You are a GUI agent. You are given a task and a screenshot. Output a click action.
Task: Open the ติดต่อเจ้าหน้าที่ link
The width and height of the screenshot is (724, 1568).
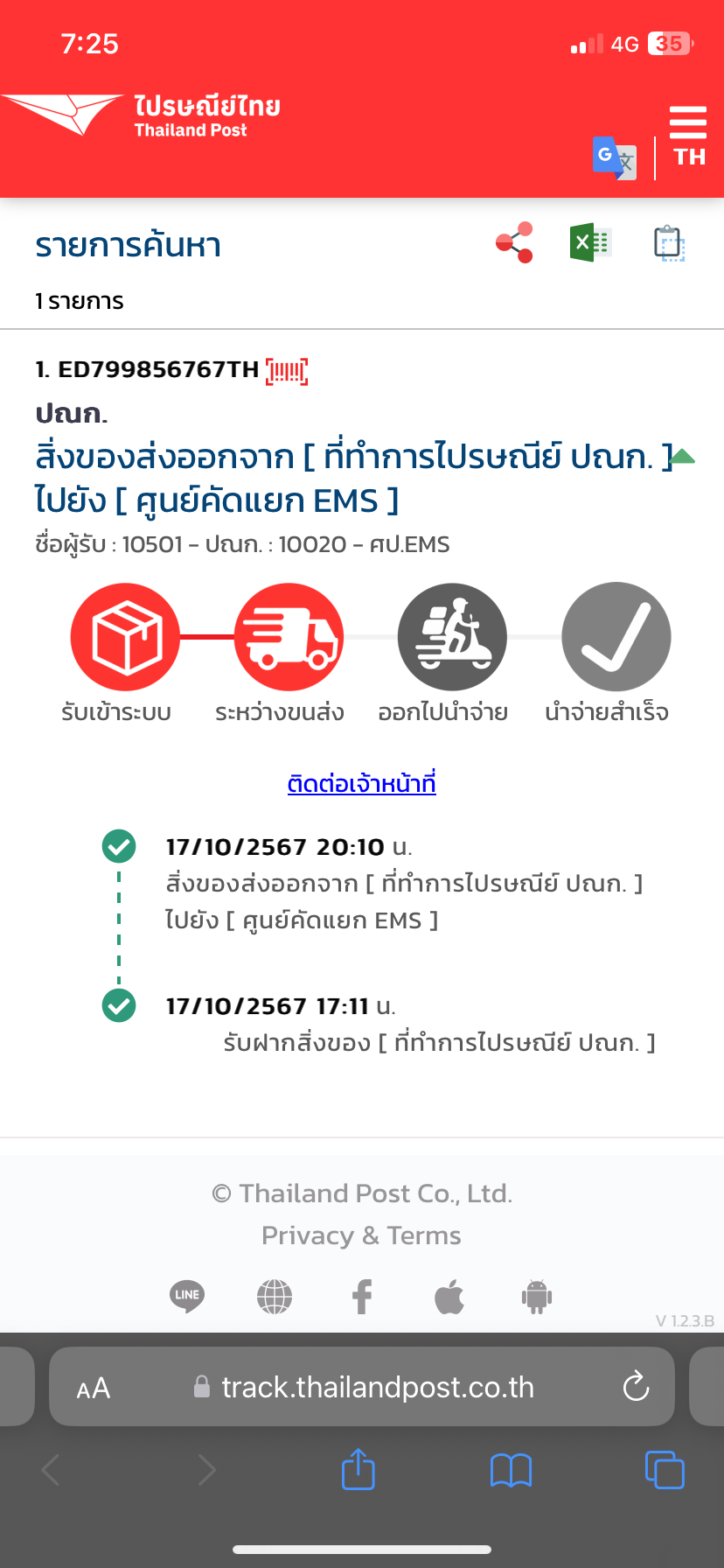click(361, 783)
